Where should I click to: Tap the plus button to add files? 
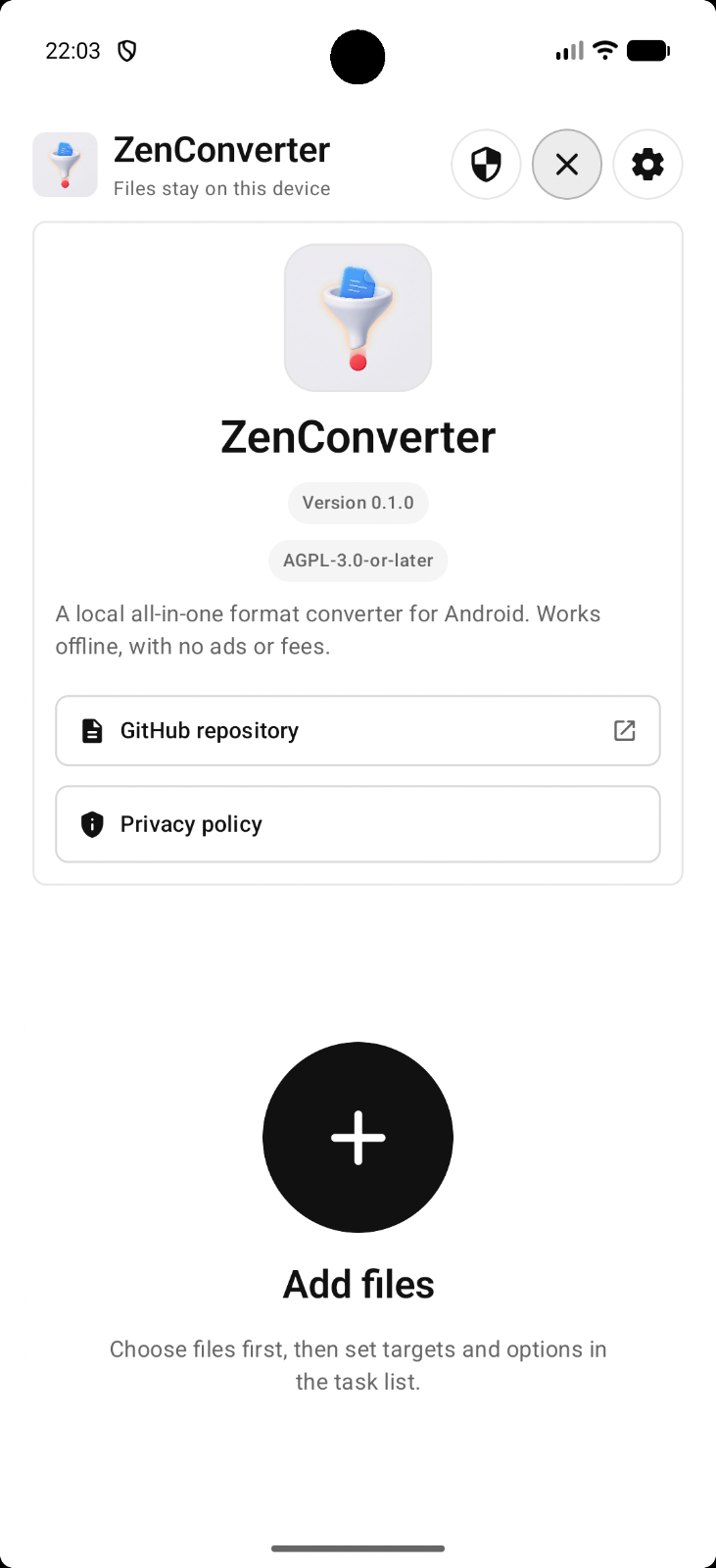(358, 1137)
